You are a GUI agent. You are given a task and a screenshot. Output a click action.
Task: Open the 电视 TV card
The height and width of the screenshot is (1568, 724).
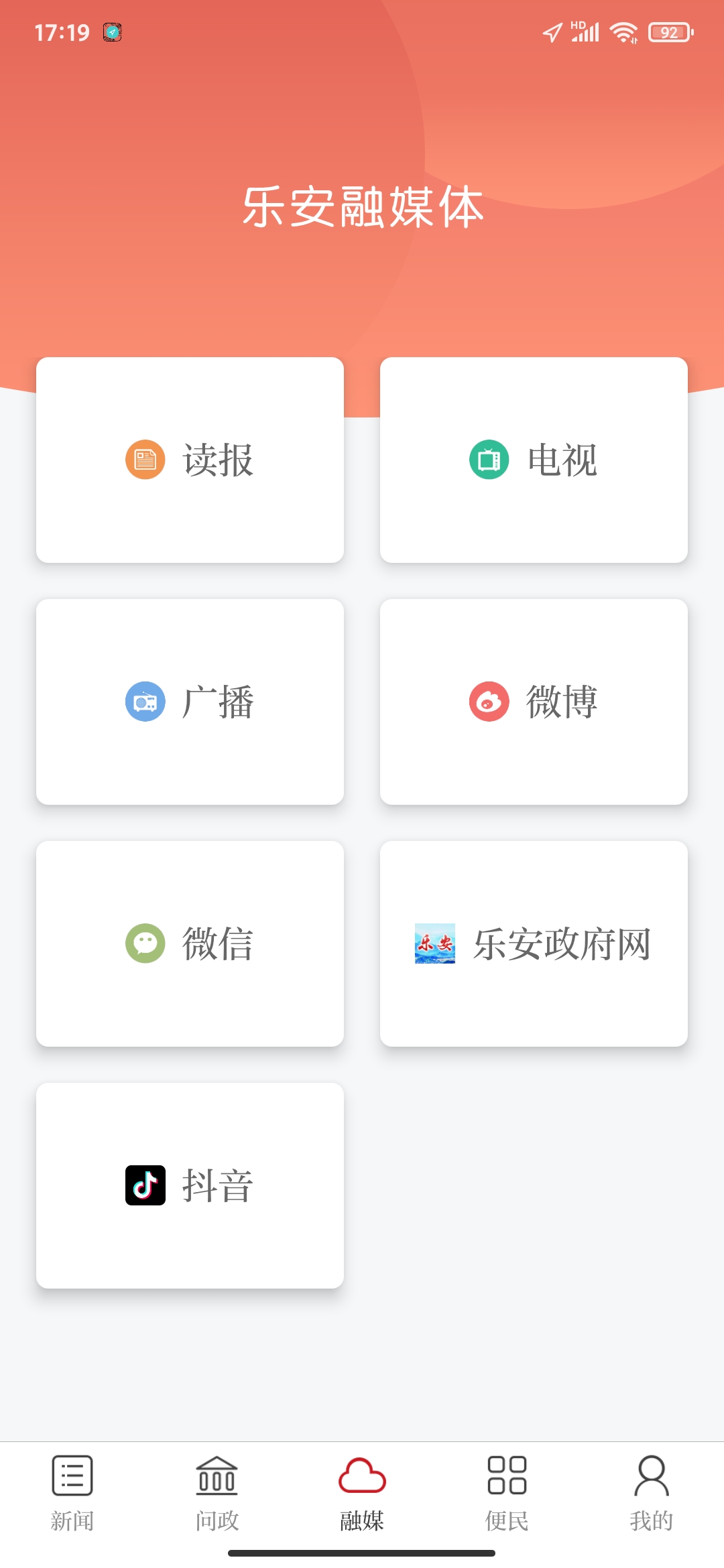tap(534, 460)
